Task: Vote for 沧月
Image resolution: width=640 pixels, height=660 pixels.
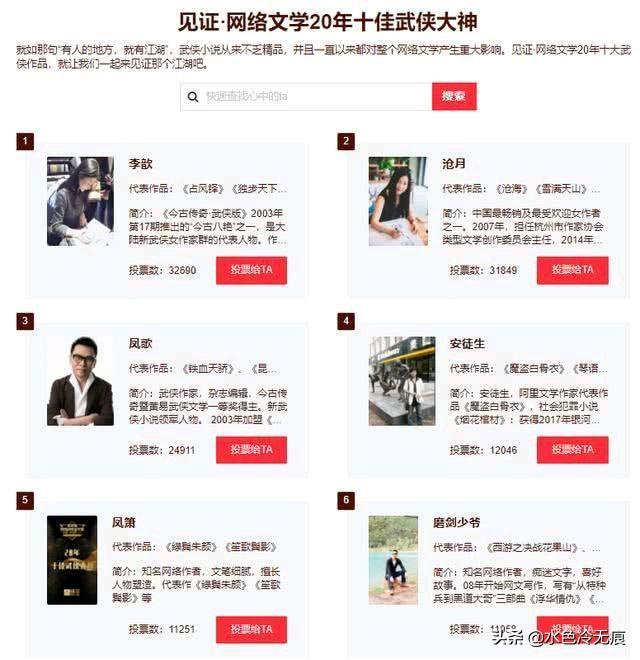Action: click(x=572, y=270)
